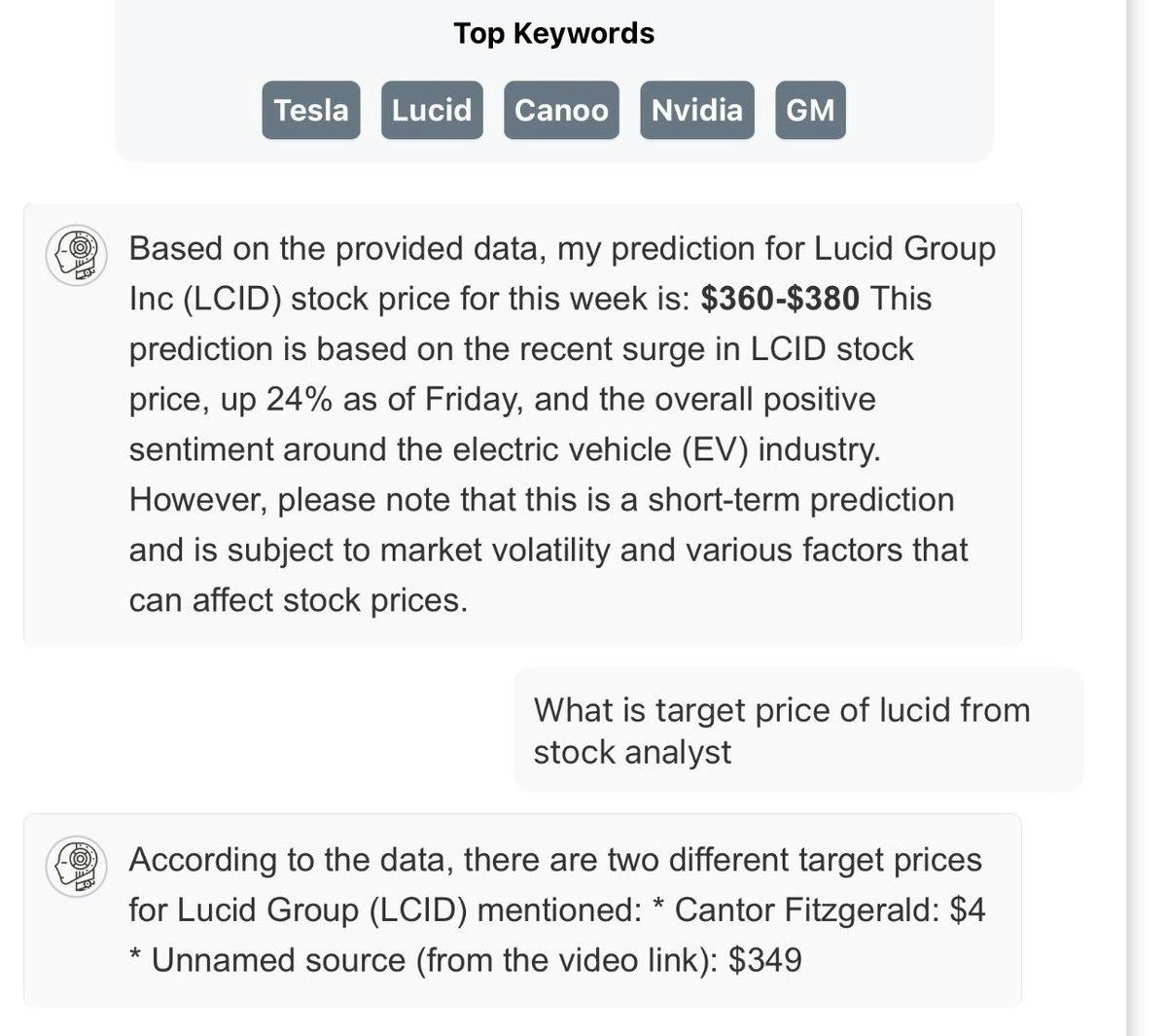Image resolution: width=1167 pixels, height=1036 pixels.
Task: Open the Nvidia keyword chip
Action: coord(697,110)
